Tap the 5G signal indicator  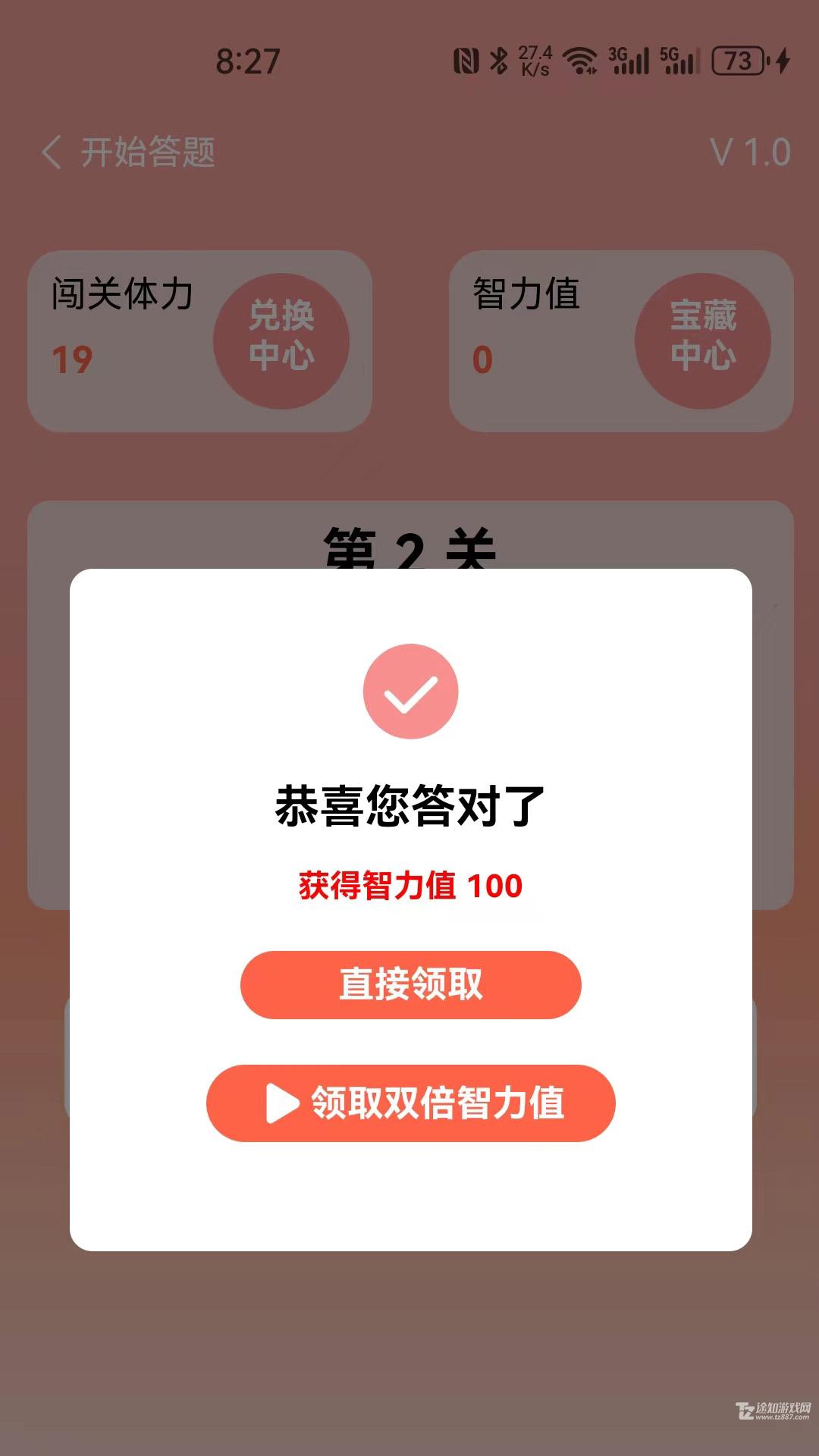click(677, 59)
